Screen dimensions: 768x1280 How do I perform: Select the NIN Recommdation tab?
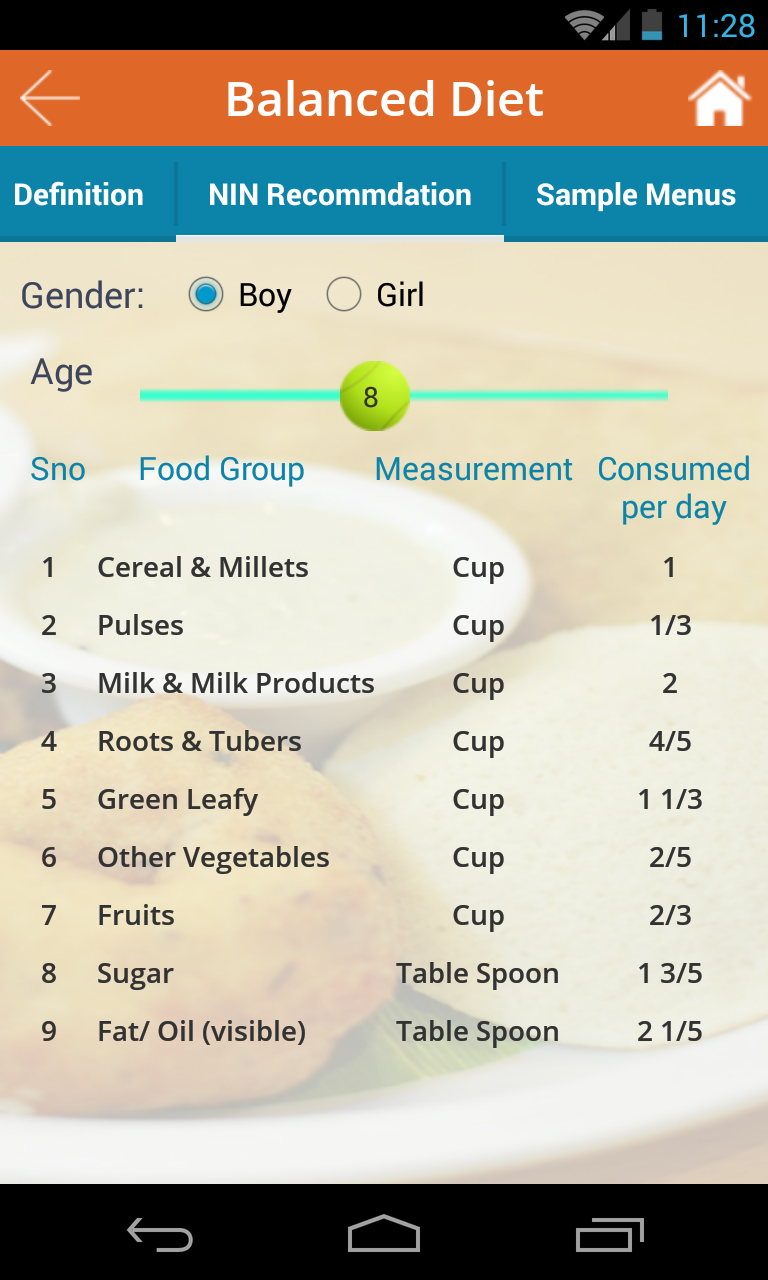tap(340, 195)
